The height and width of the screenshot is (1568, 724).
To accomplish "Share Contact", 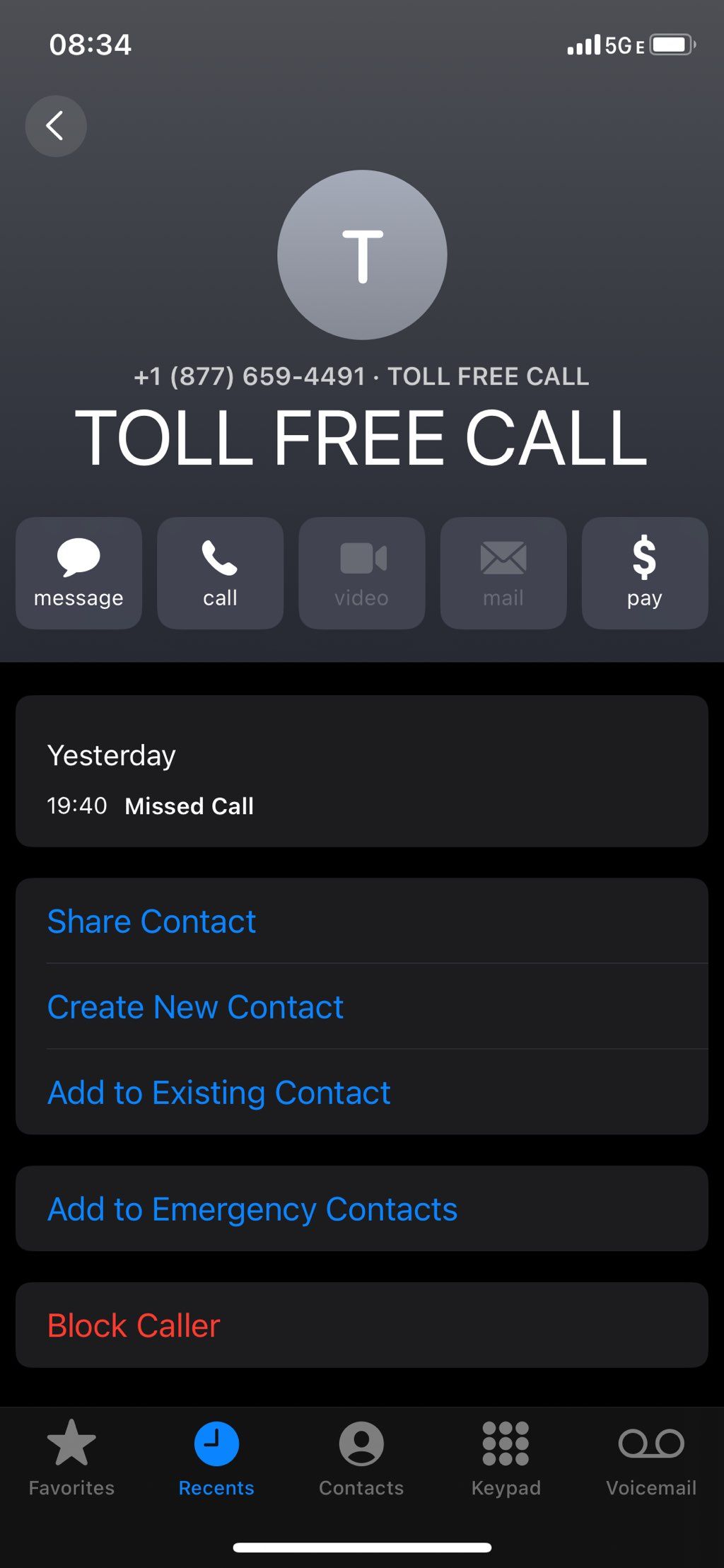I will (x=362, y=921).
